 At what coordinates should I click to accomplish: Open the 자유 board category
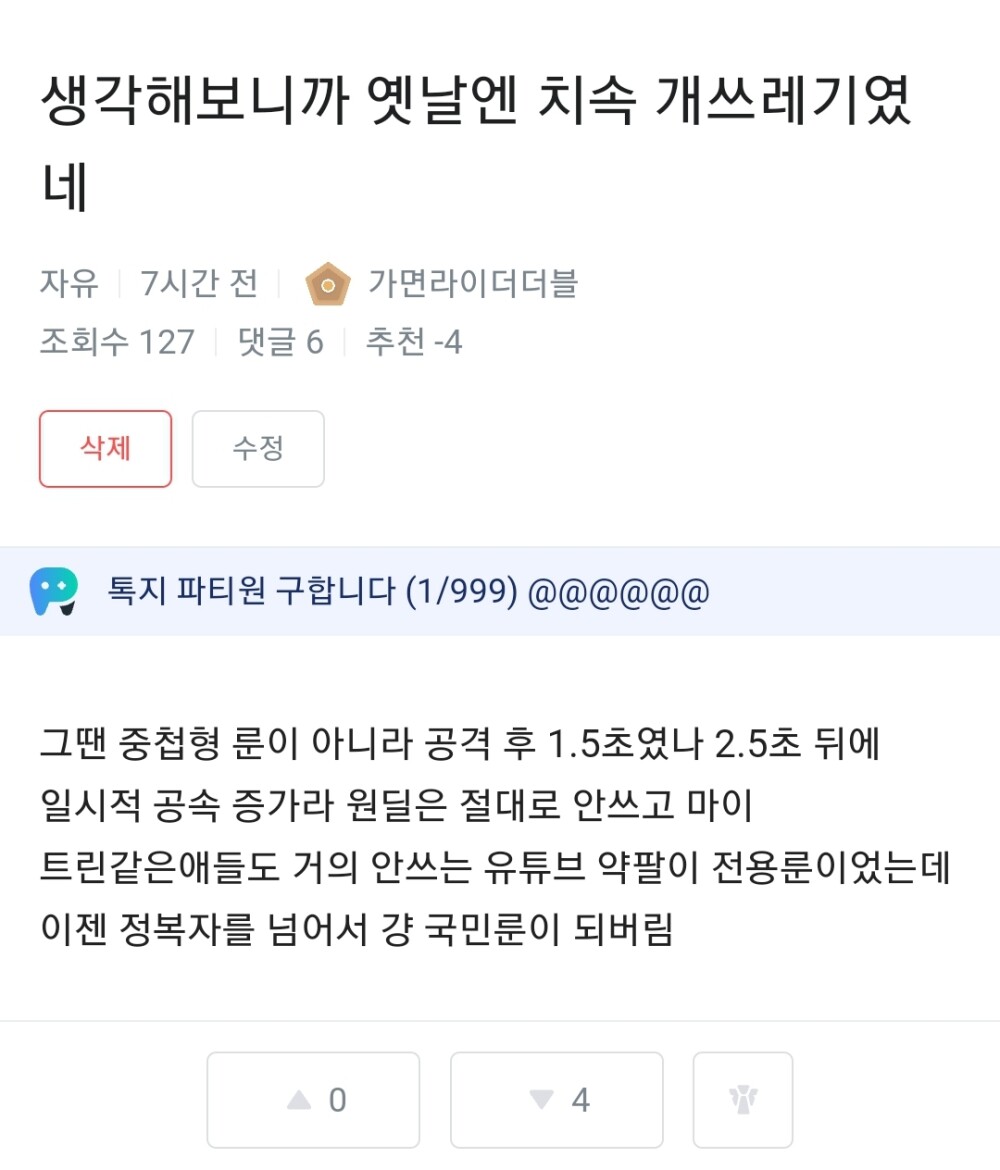[68, 284]
